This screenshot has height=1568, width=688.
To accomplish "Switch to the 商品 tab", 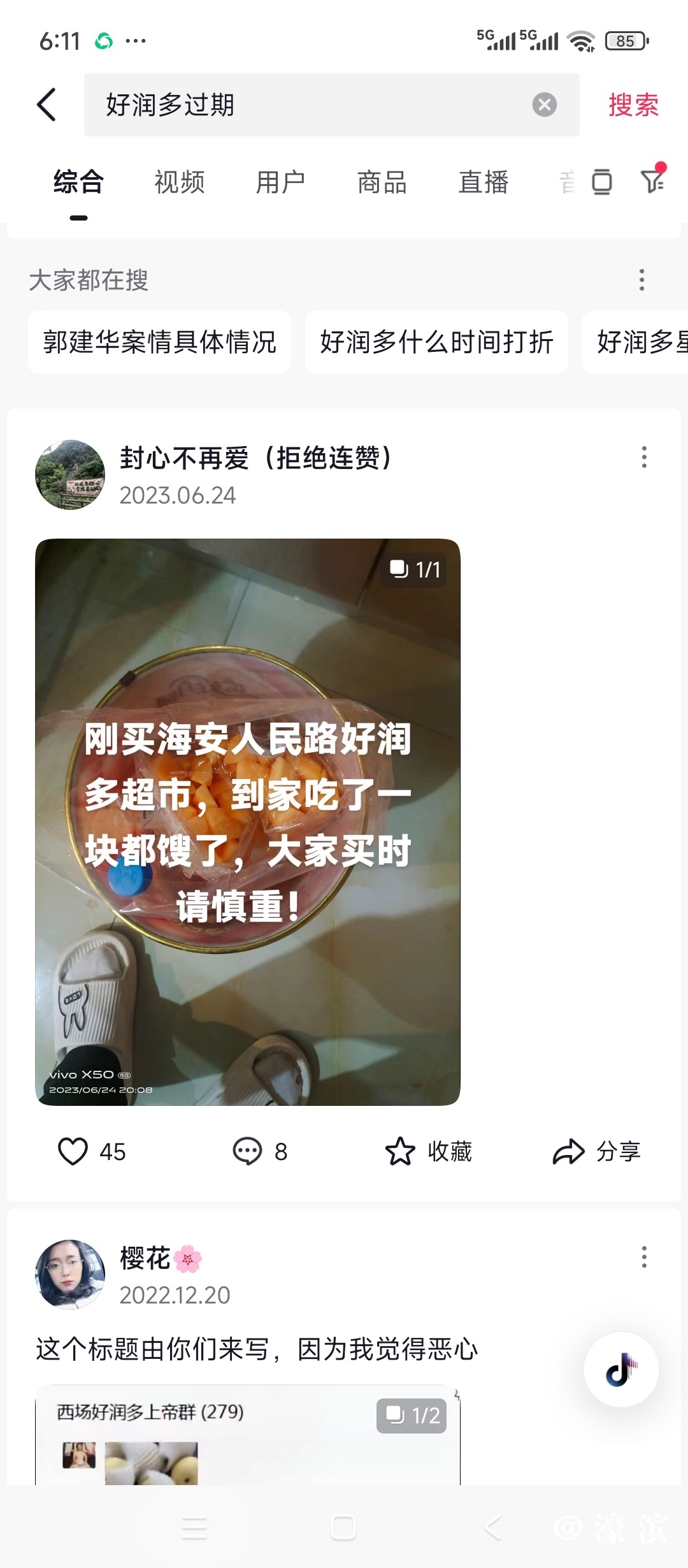I will (x=382, y=182).
